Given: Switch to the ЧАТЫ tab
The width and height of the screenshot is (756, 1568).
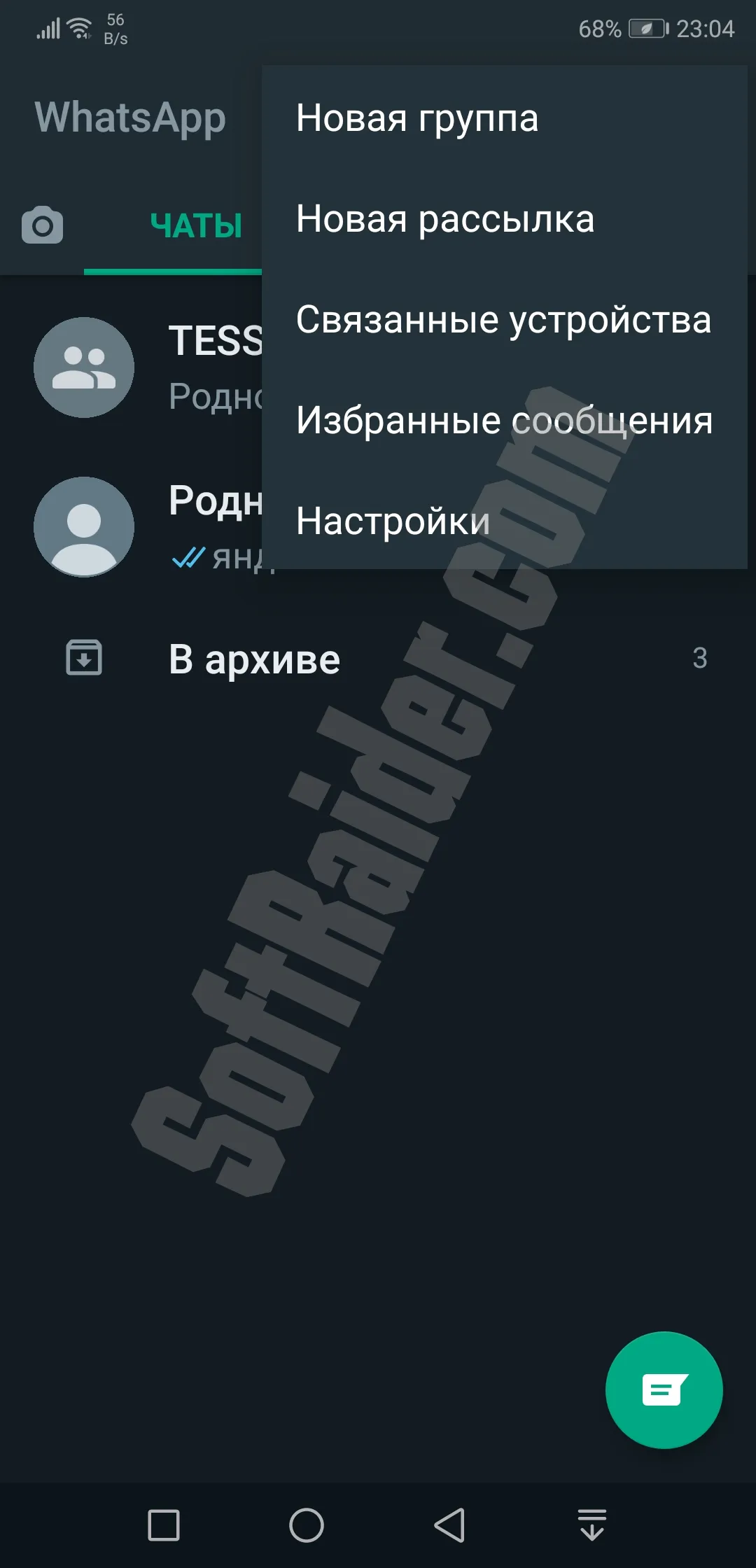Looking at the screenshot, I should tap(196, 226).
